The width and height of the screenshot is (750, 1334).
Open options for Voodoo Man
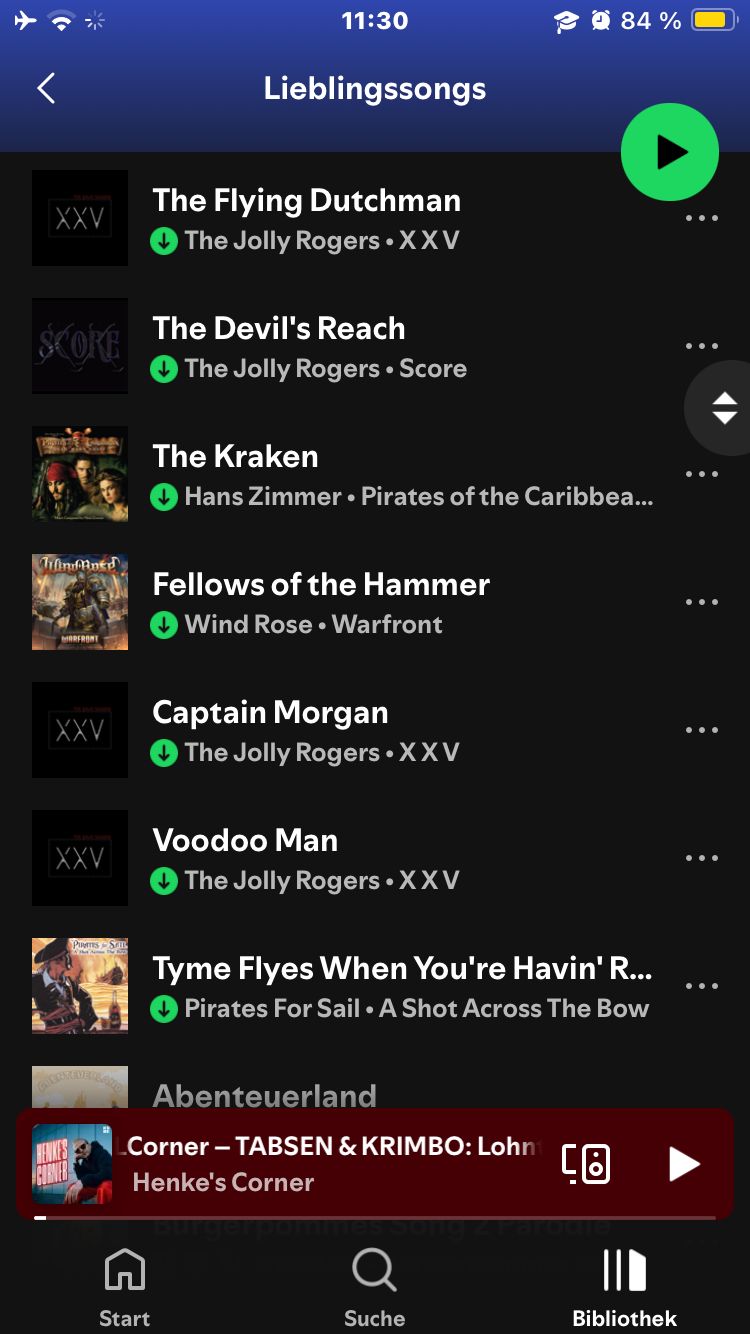click(x=701, y=858)
